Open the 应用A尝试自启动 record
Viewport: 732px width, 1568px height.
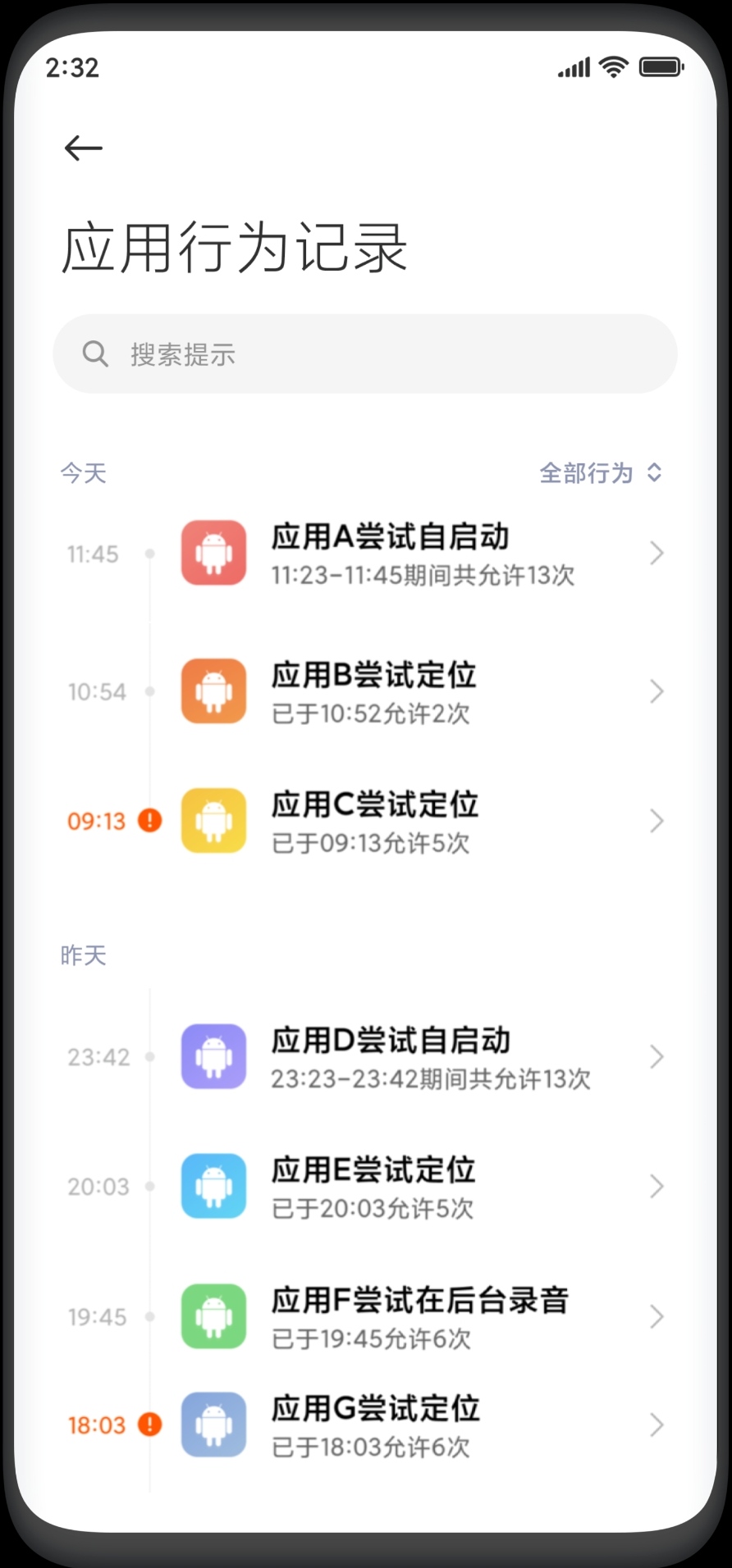[x=365, y=554]
